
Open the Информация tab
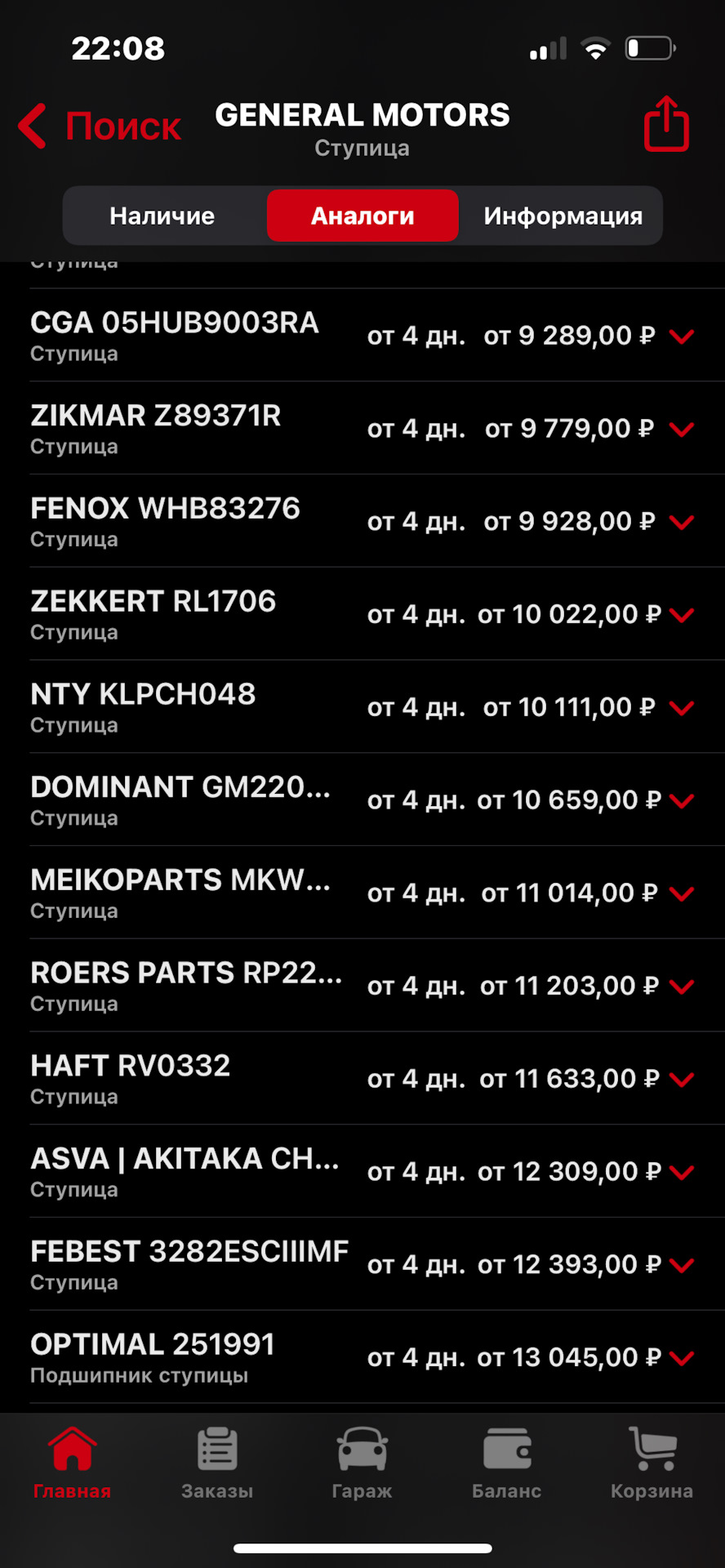click(563, 216)
